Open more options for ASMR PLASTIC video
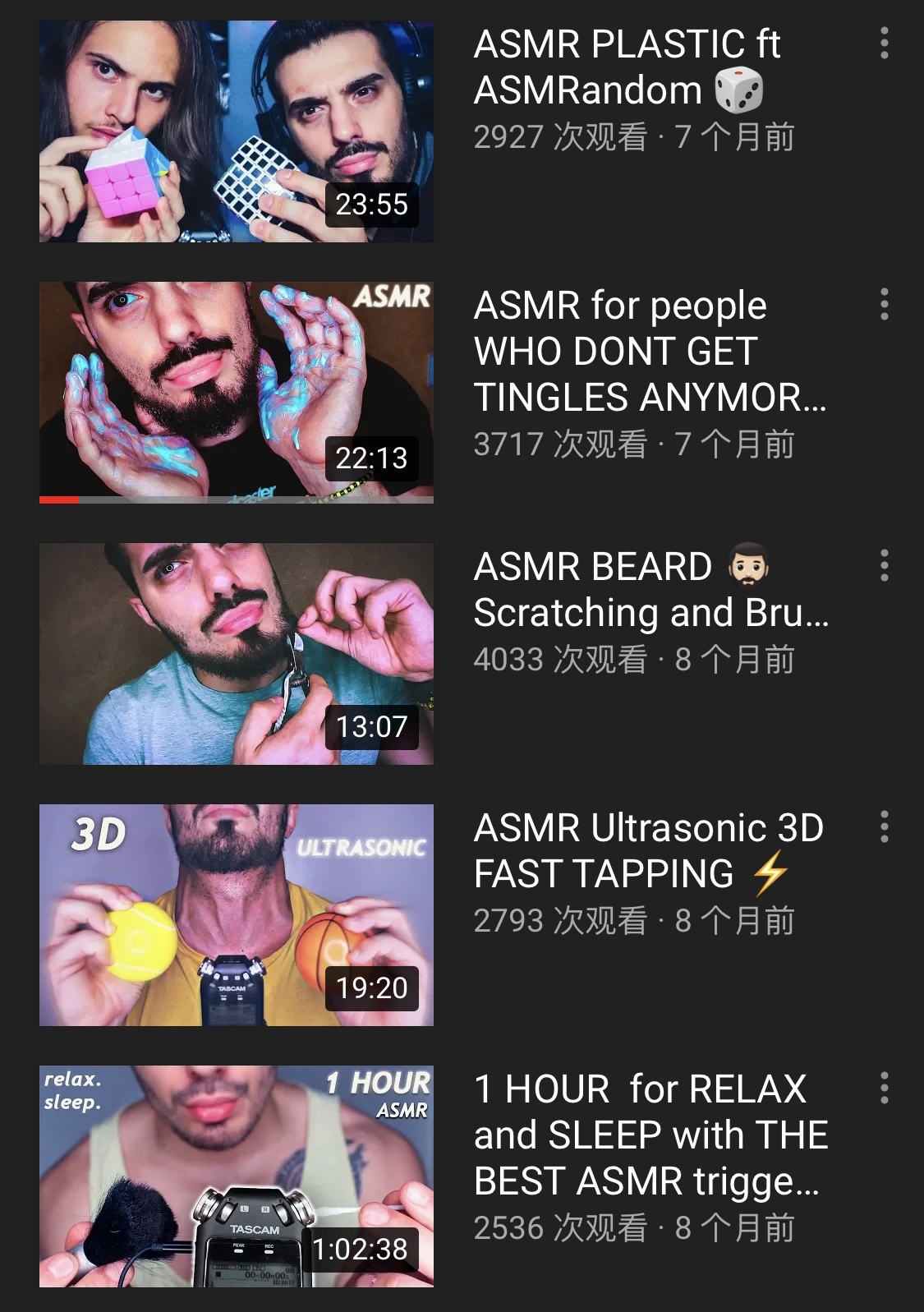Screen dimensions: 924x1312 pos(884,43)
